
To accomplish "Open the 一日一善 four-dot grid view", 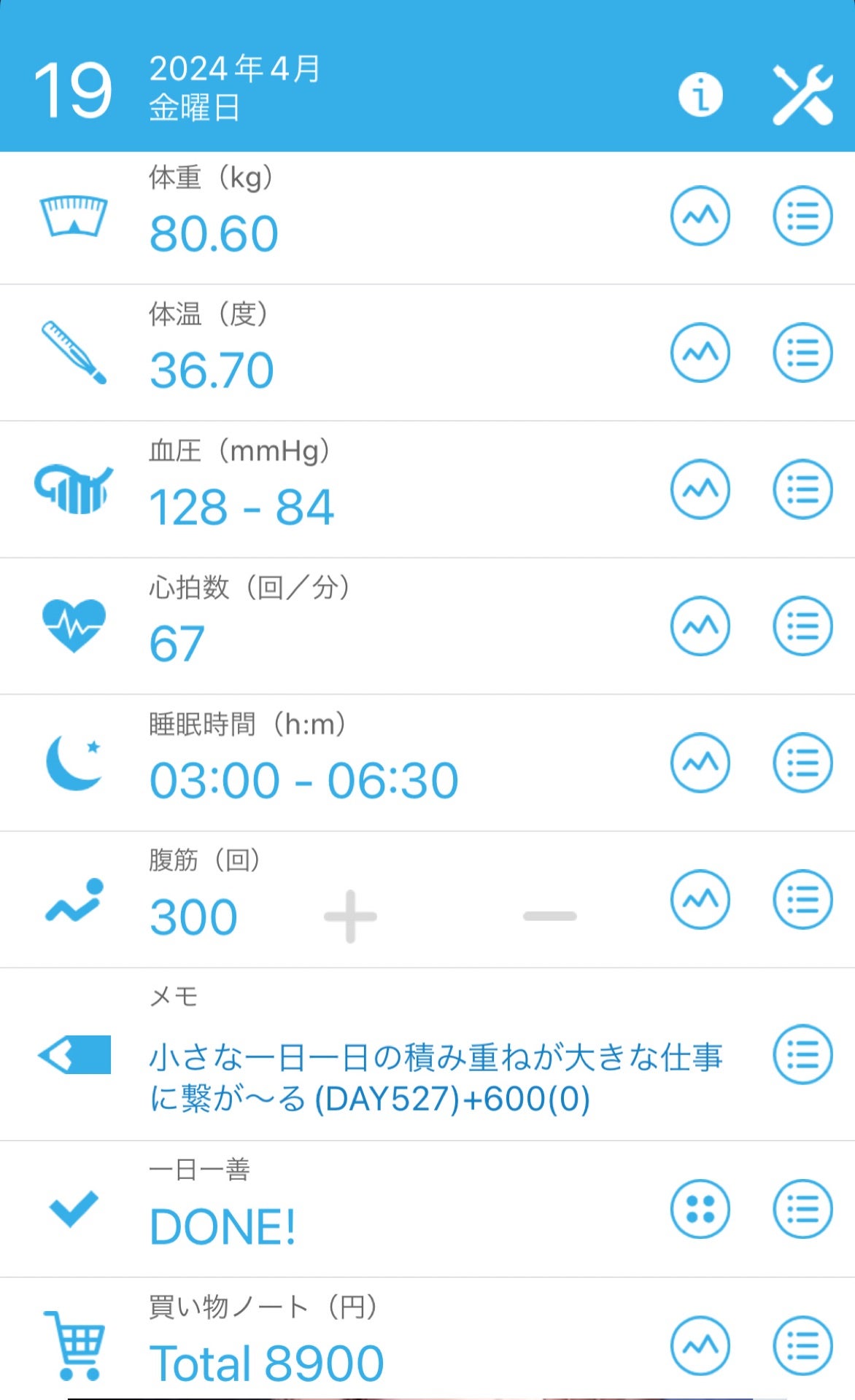I will (x=700, y=1207).
